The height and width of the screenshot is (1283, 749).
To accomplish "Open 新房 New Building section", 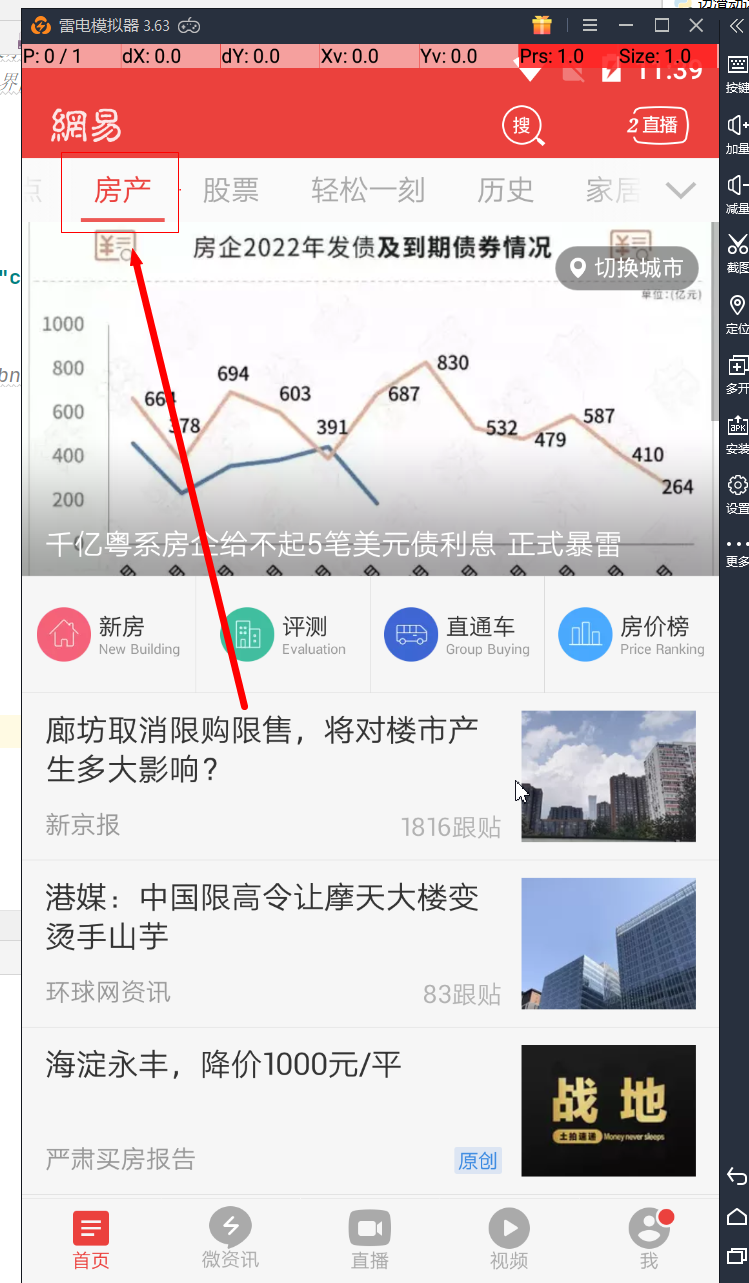I will [x=109, y=635].
